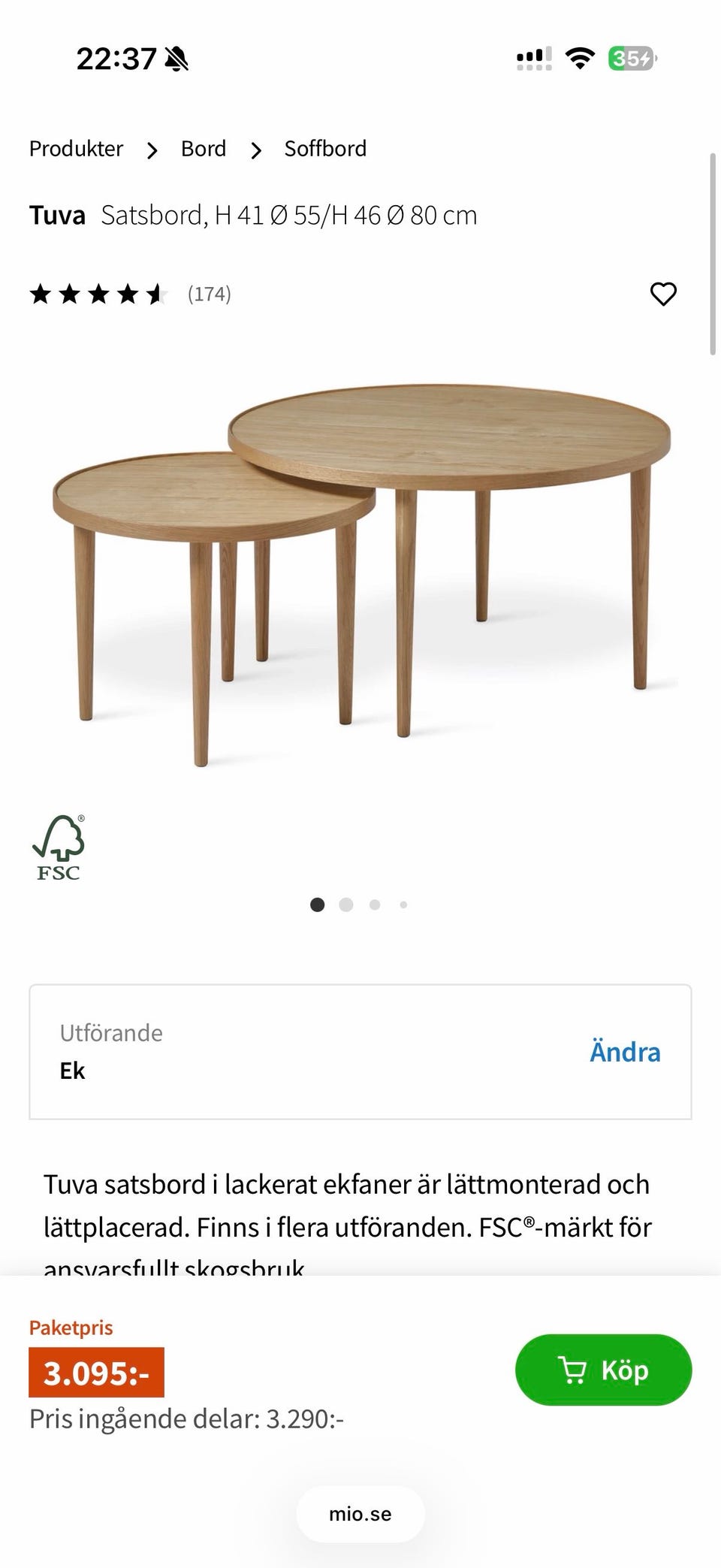Screen dimensions: 721x1568
Task: Tap the mio.se address pill
Action: [x=360, y=1513]
